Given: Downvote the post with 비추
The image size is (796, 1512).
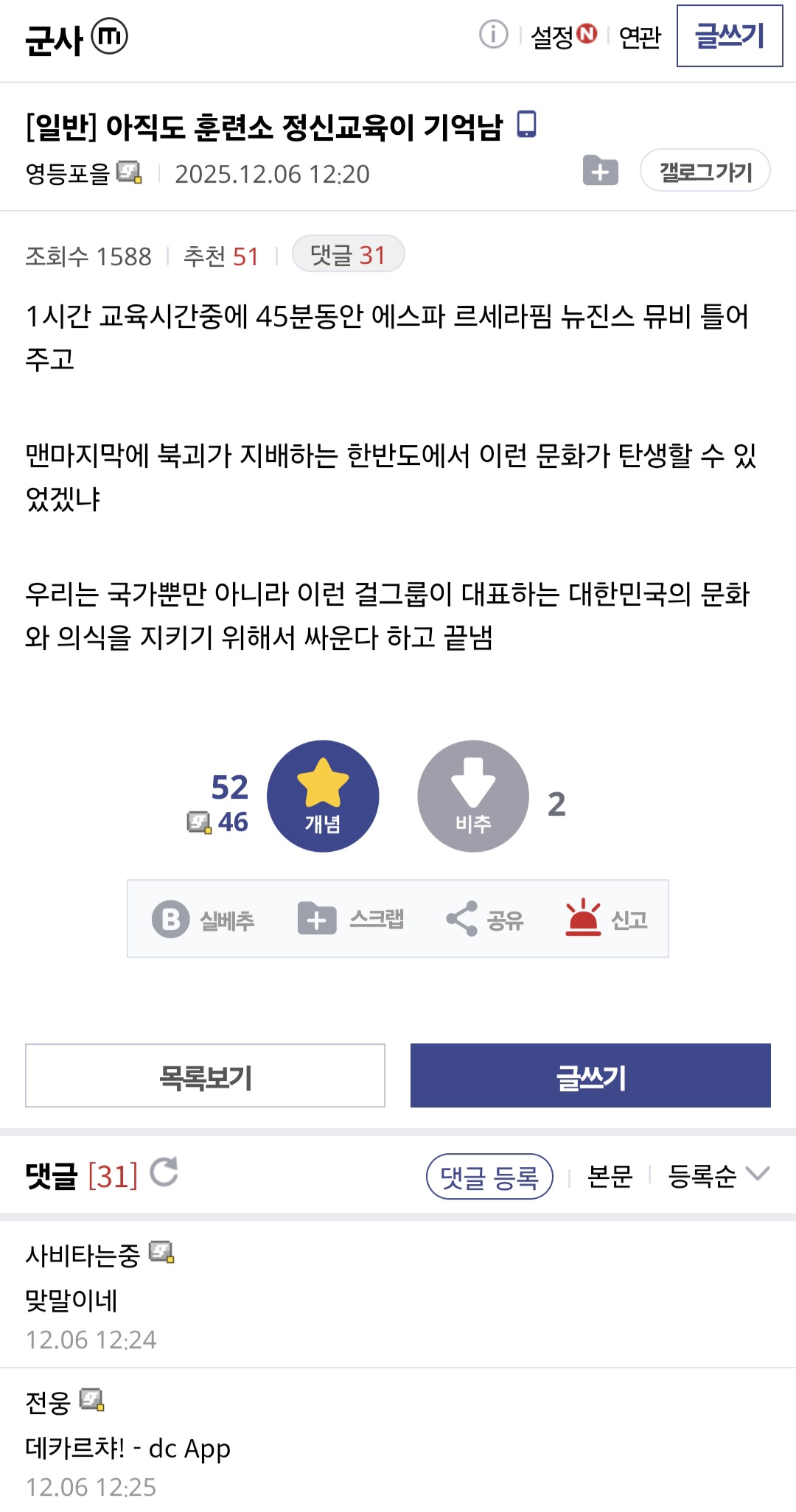Looking at the screenshot, I should [473, 797].
